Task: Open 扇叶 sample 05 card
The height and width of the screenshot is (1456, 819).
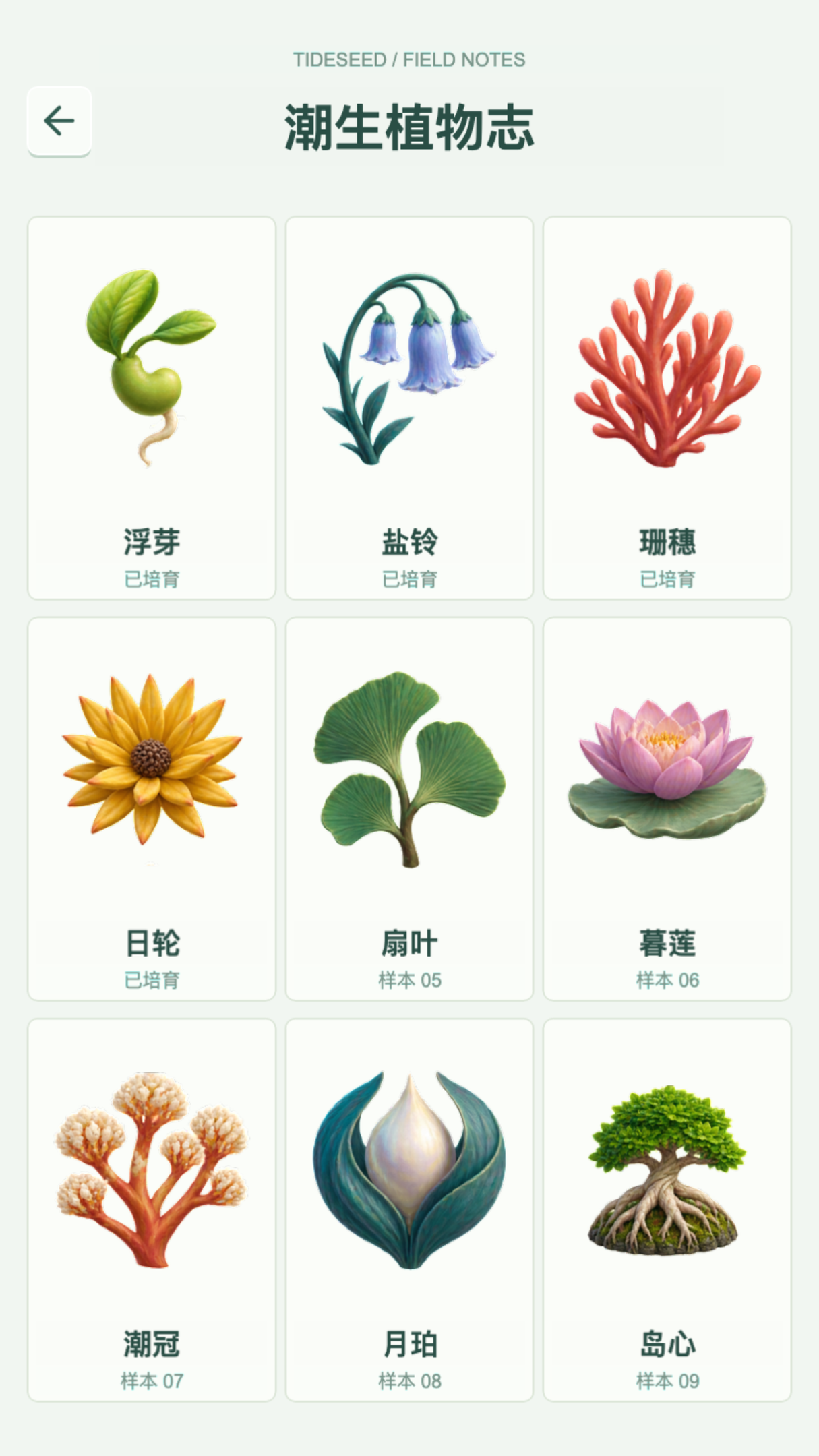Action: pos(409,809)
